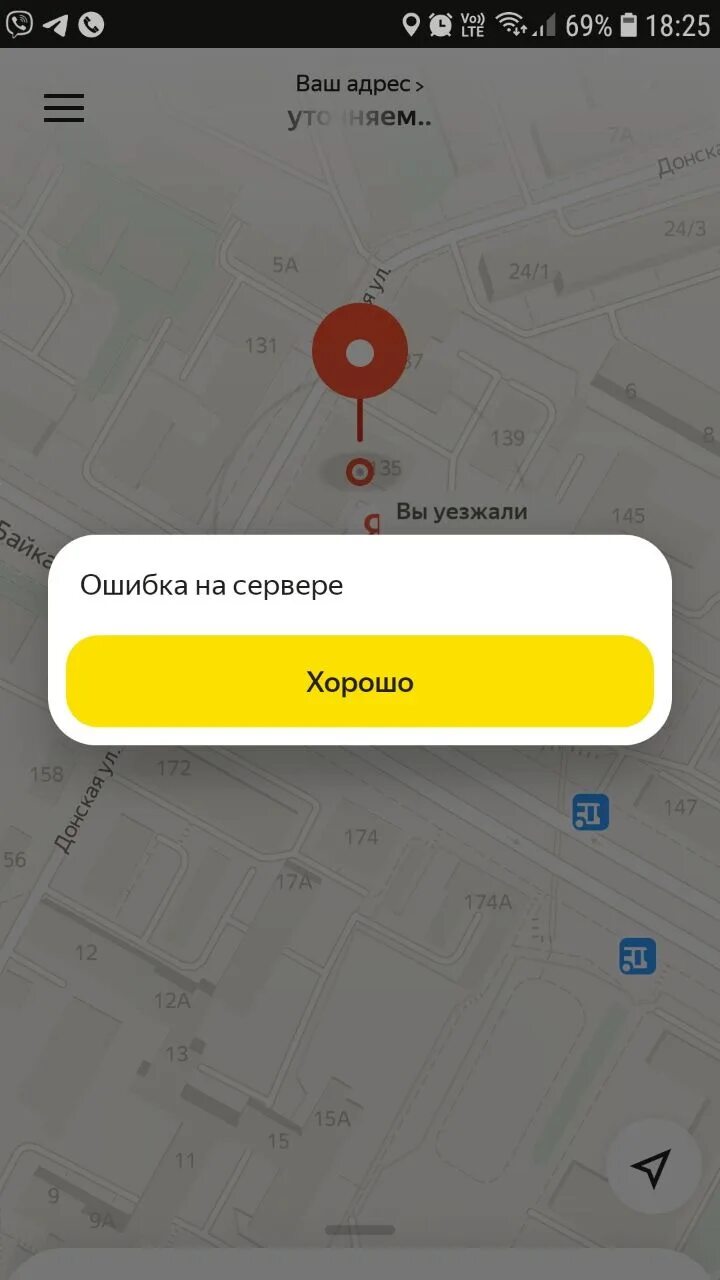This screenshot has height=1280, width=720.
Task: Open the hamburger drawer menu
Action: (64, 108)
